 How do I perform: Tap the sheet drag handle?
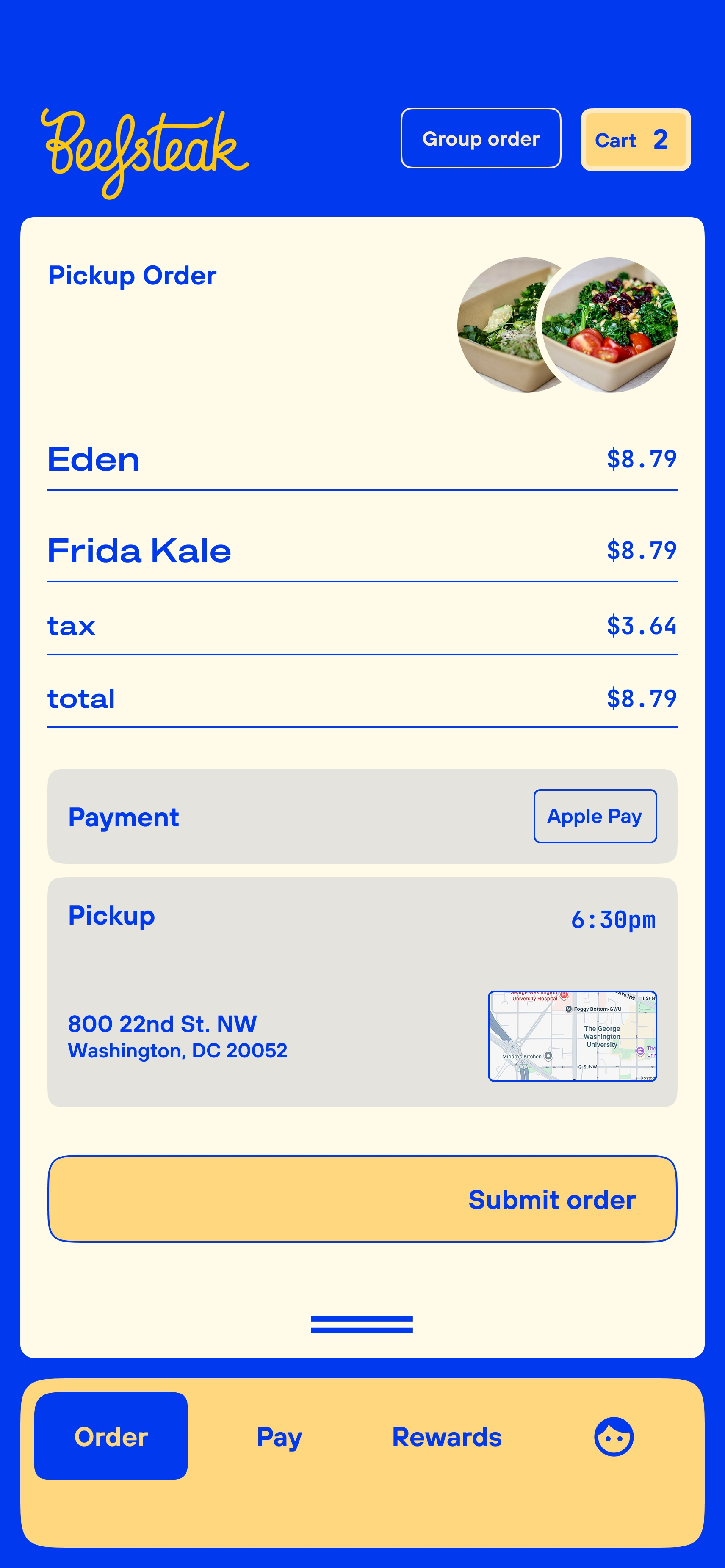pos(362,1325)
